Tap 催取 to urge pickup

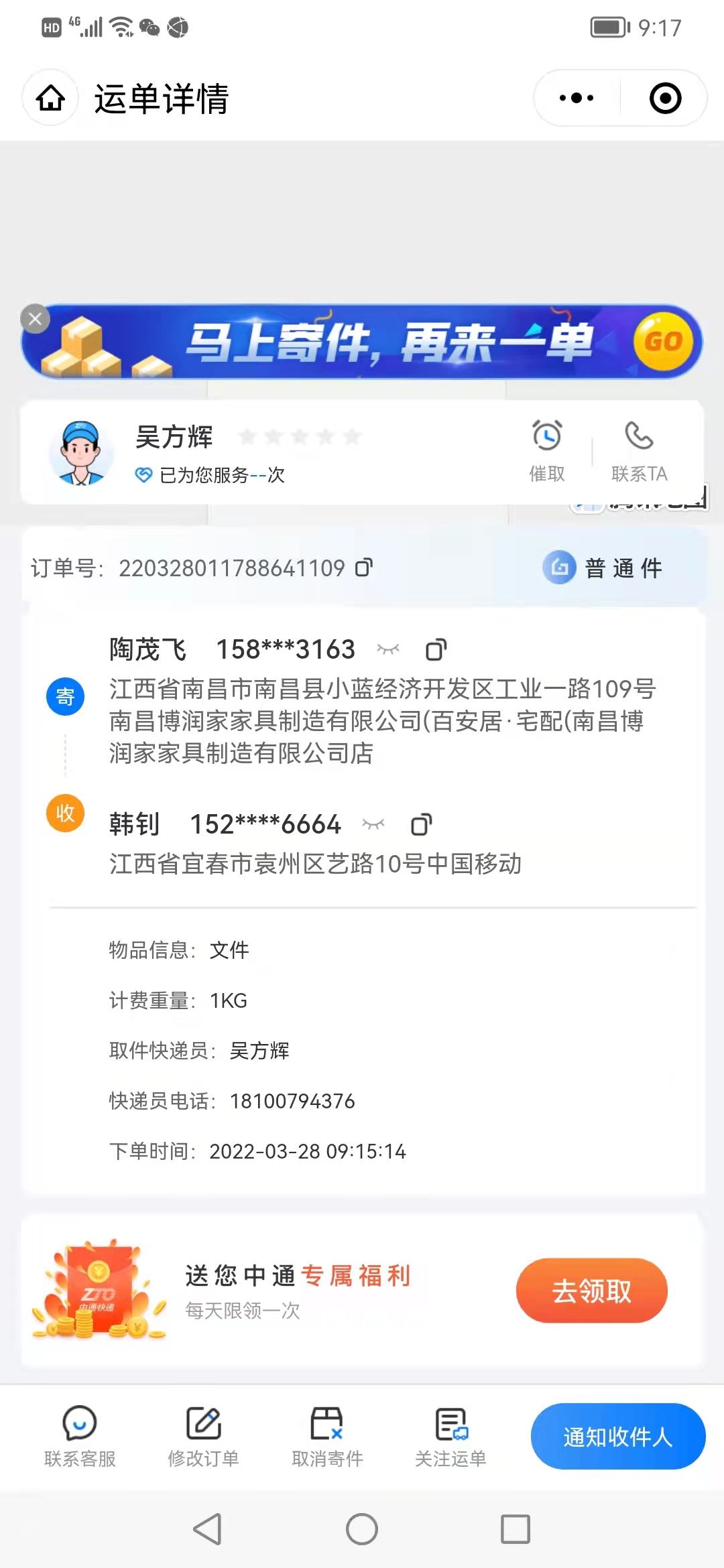click(x=547, y=451)
